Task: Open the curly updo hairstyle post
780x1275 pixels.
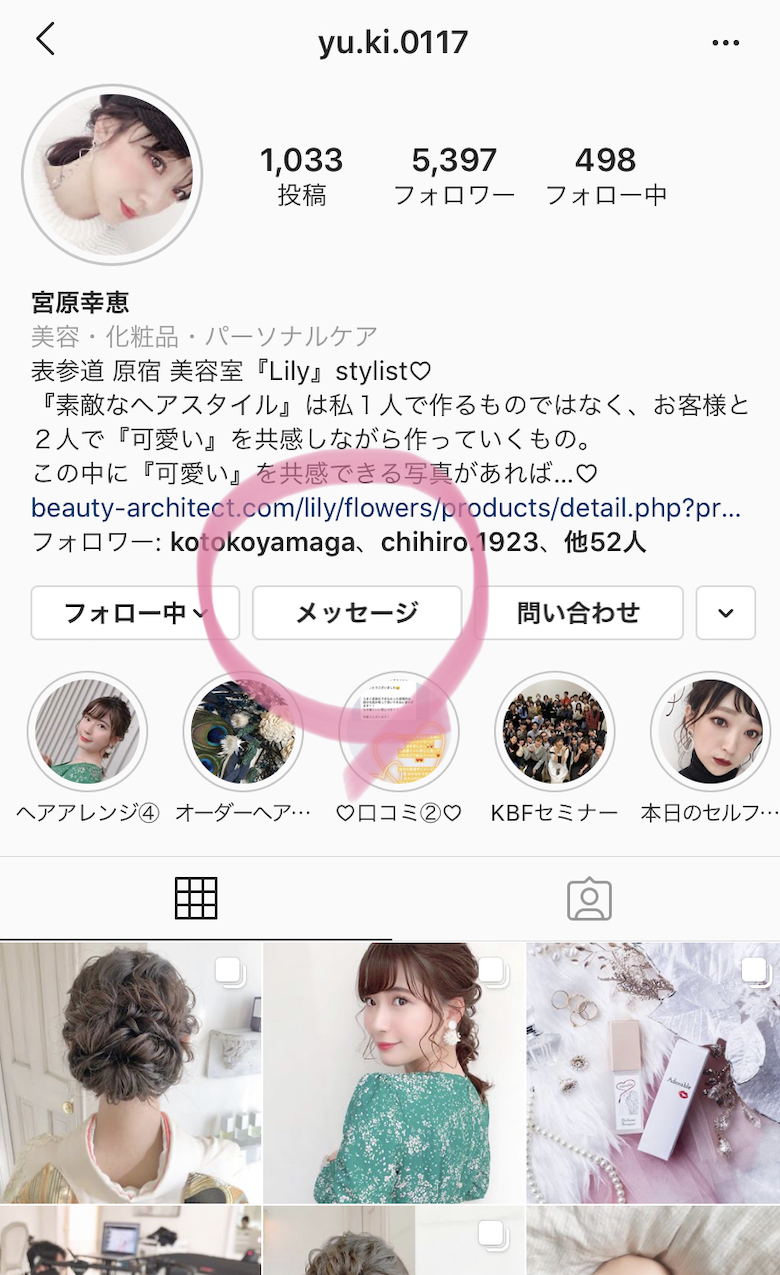Action: [x=130, y=1072]
